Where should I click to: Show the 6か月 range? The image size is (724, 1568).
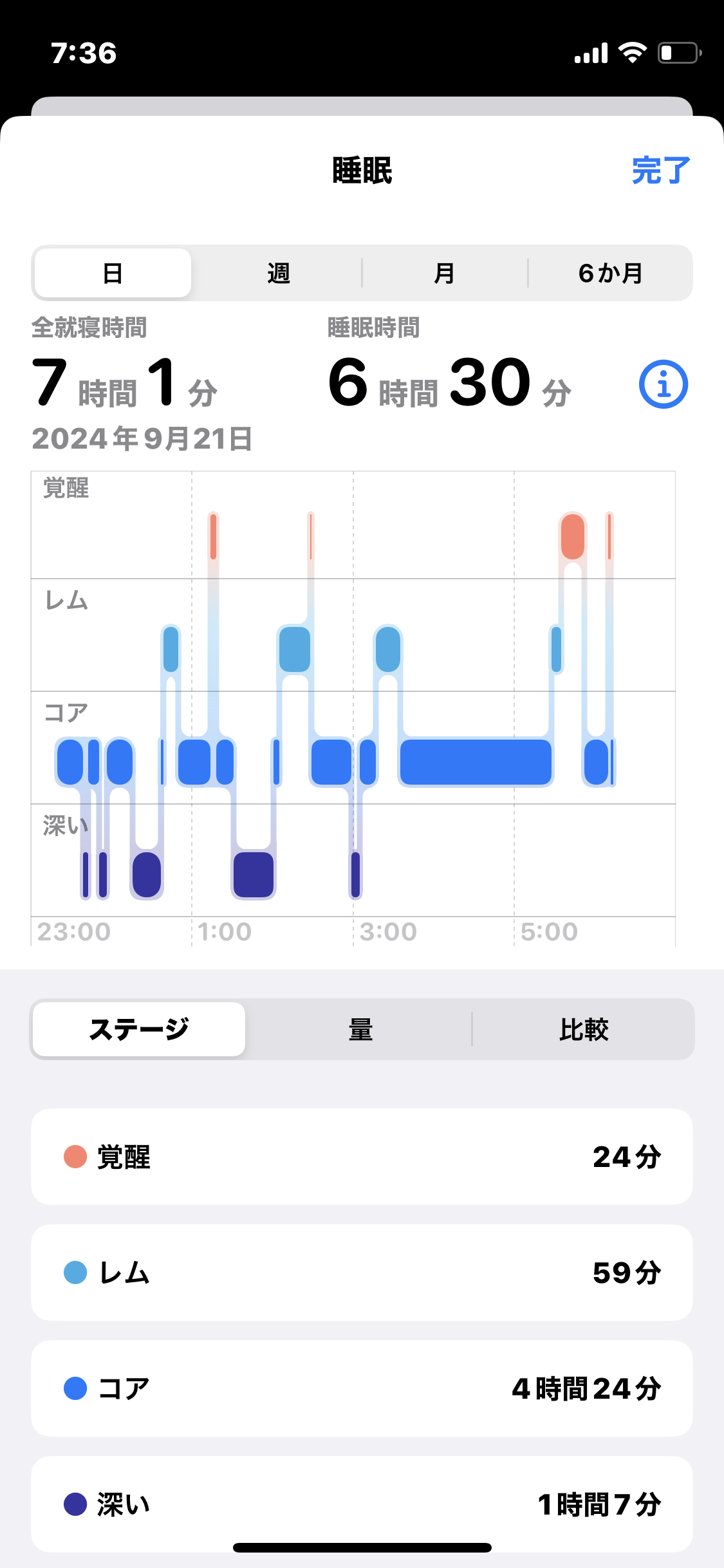point(610,273)
